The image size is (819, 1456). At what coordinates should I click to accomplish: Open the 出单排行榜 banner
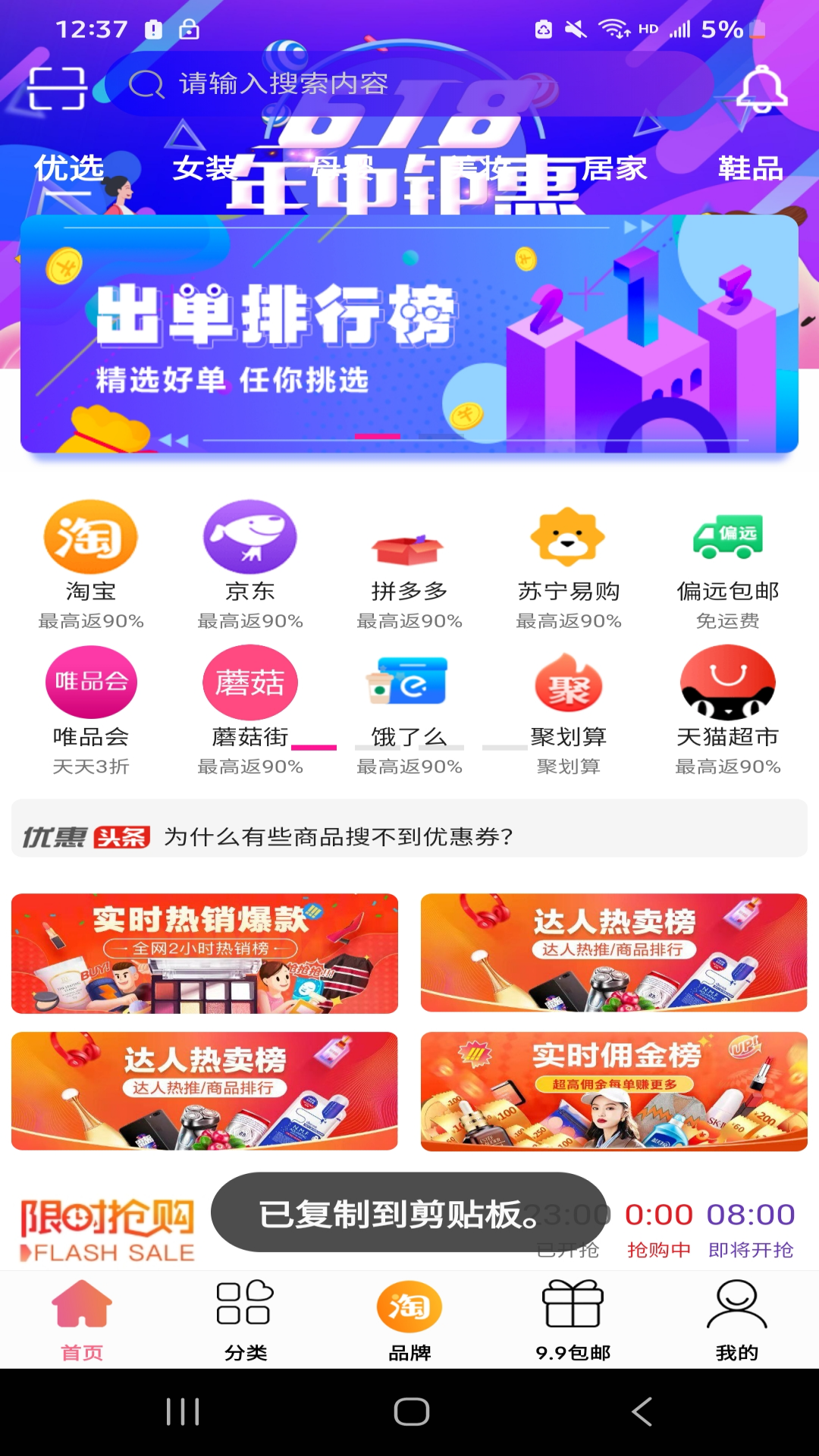(409, 334)
